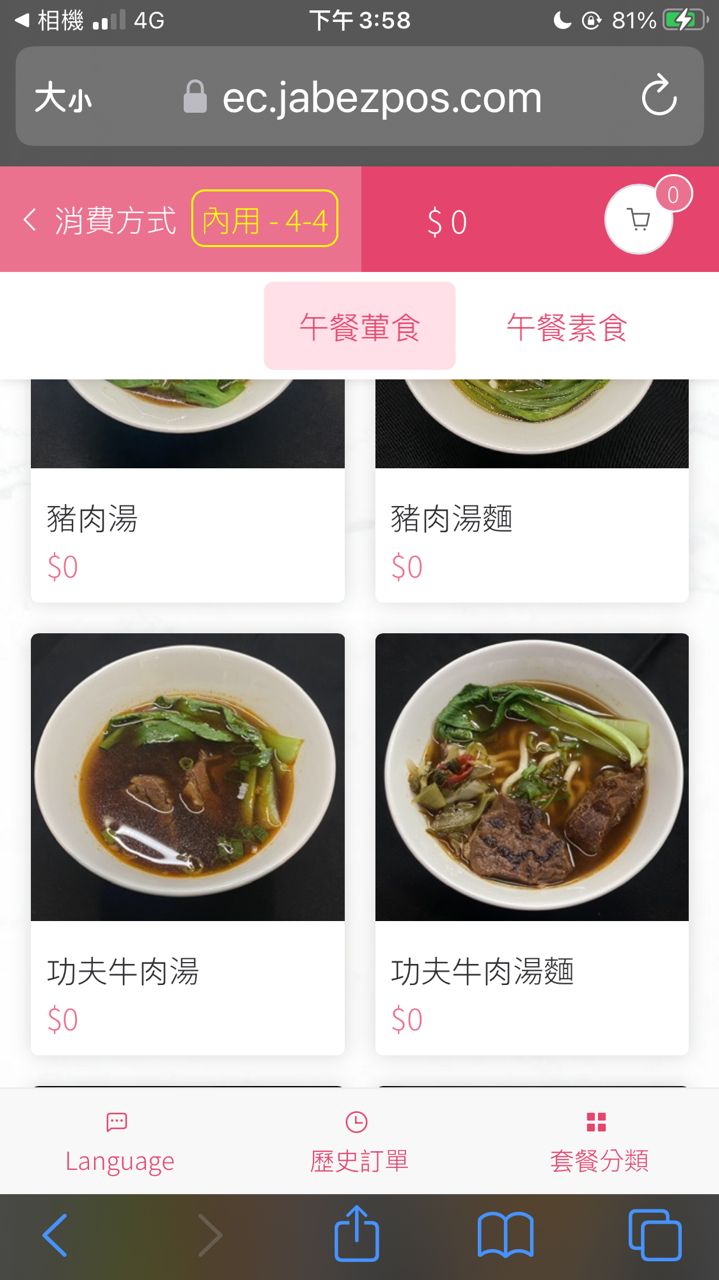View 歷史訂單 order history
The height and width of the screenshot is (1280, 719).
(359, 1142)
